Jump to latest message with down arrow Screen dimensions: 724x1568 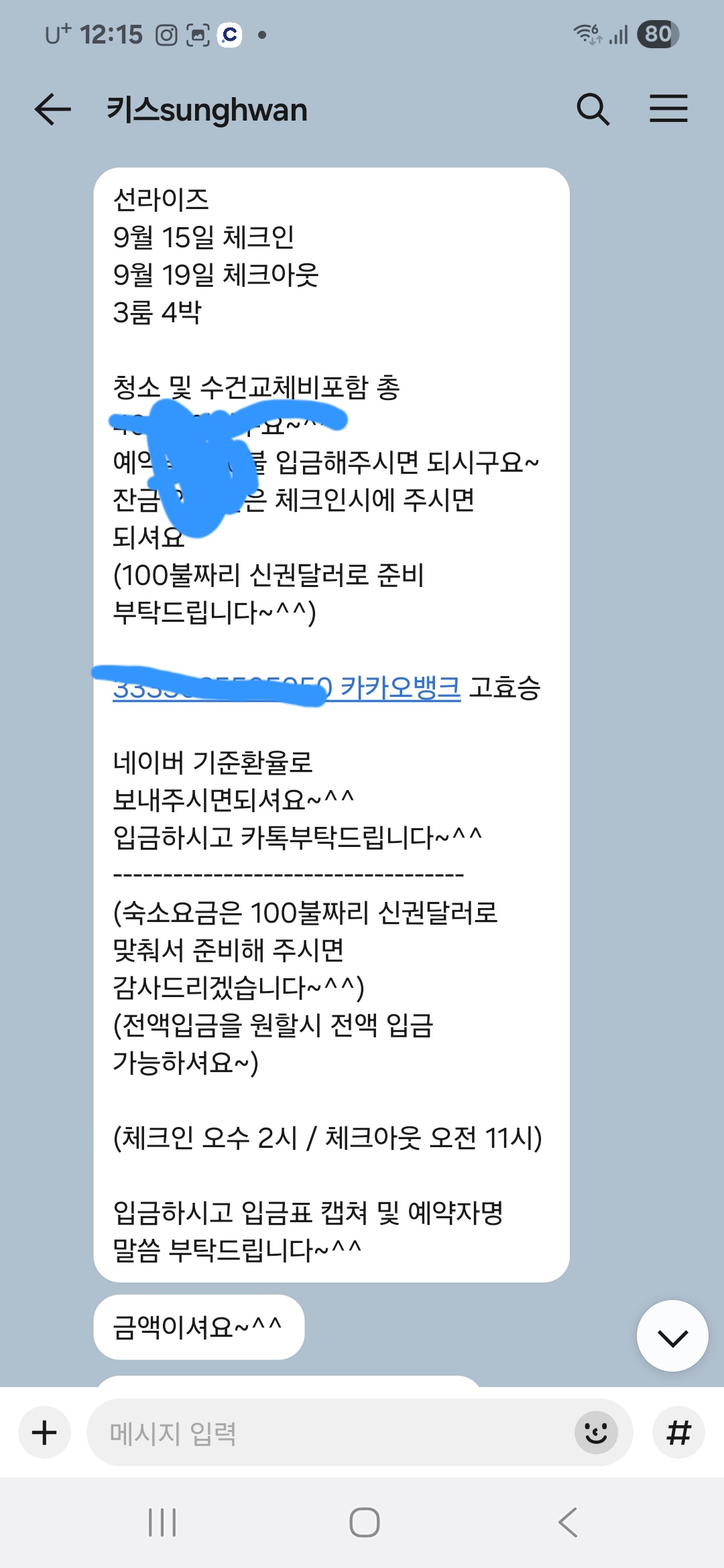coord(672,1337)
